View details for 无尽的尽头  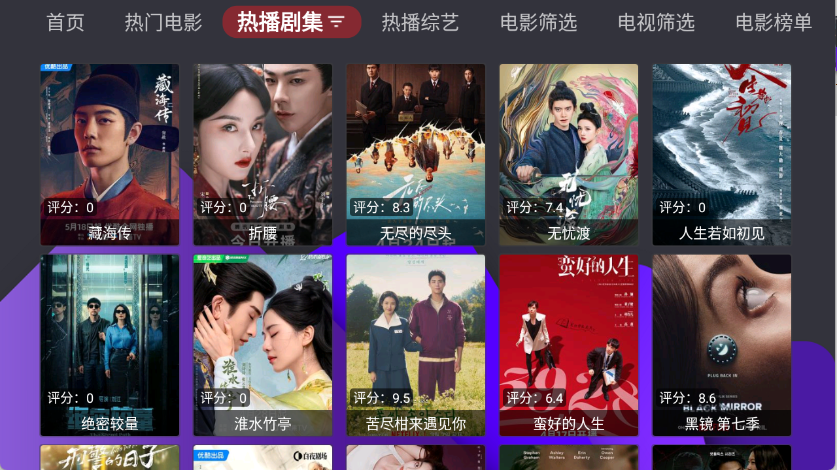[416, 155]
